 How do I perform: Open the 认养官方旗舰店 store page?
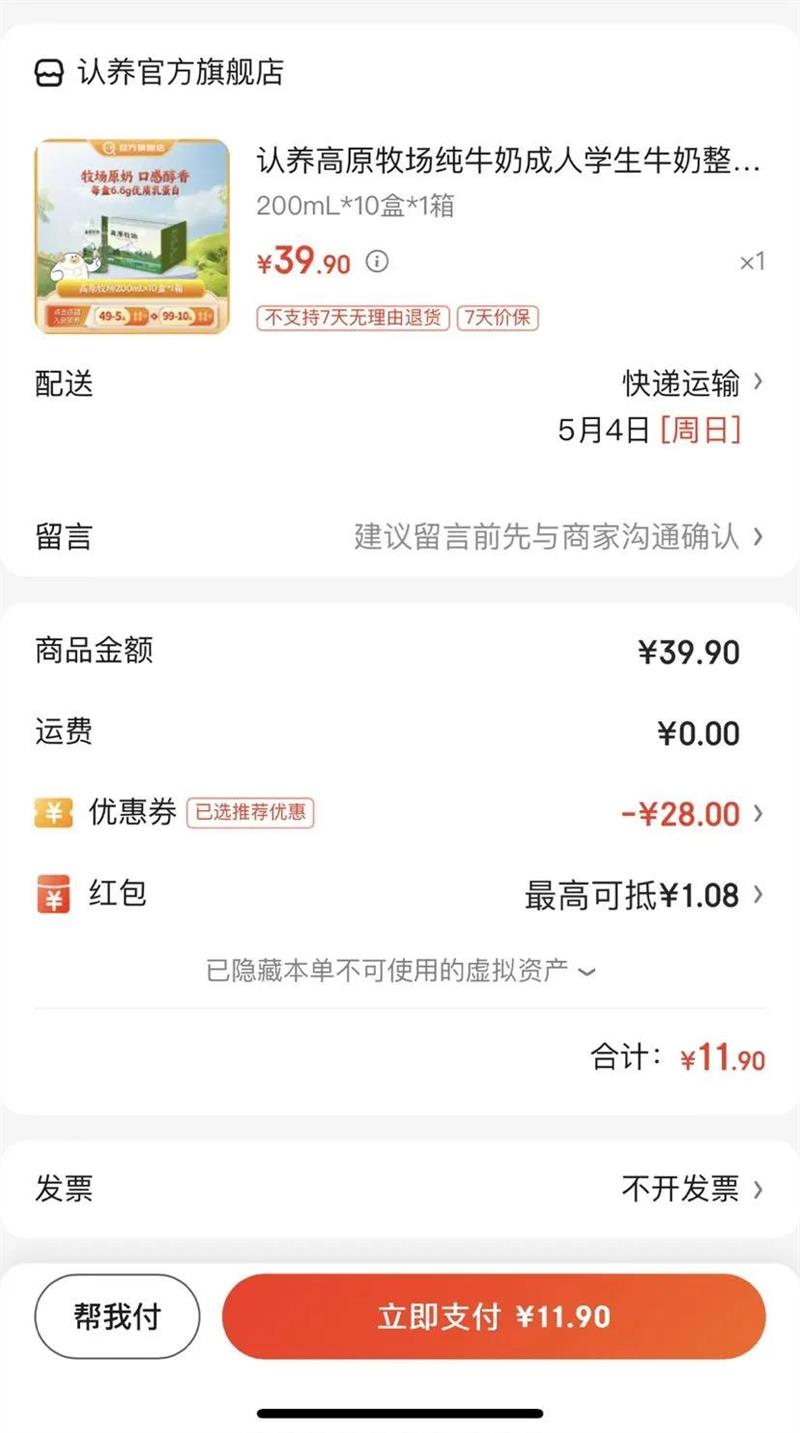click(160, 72)
